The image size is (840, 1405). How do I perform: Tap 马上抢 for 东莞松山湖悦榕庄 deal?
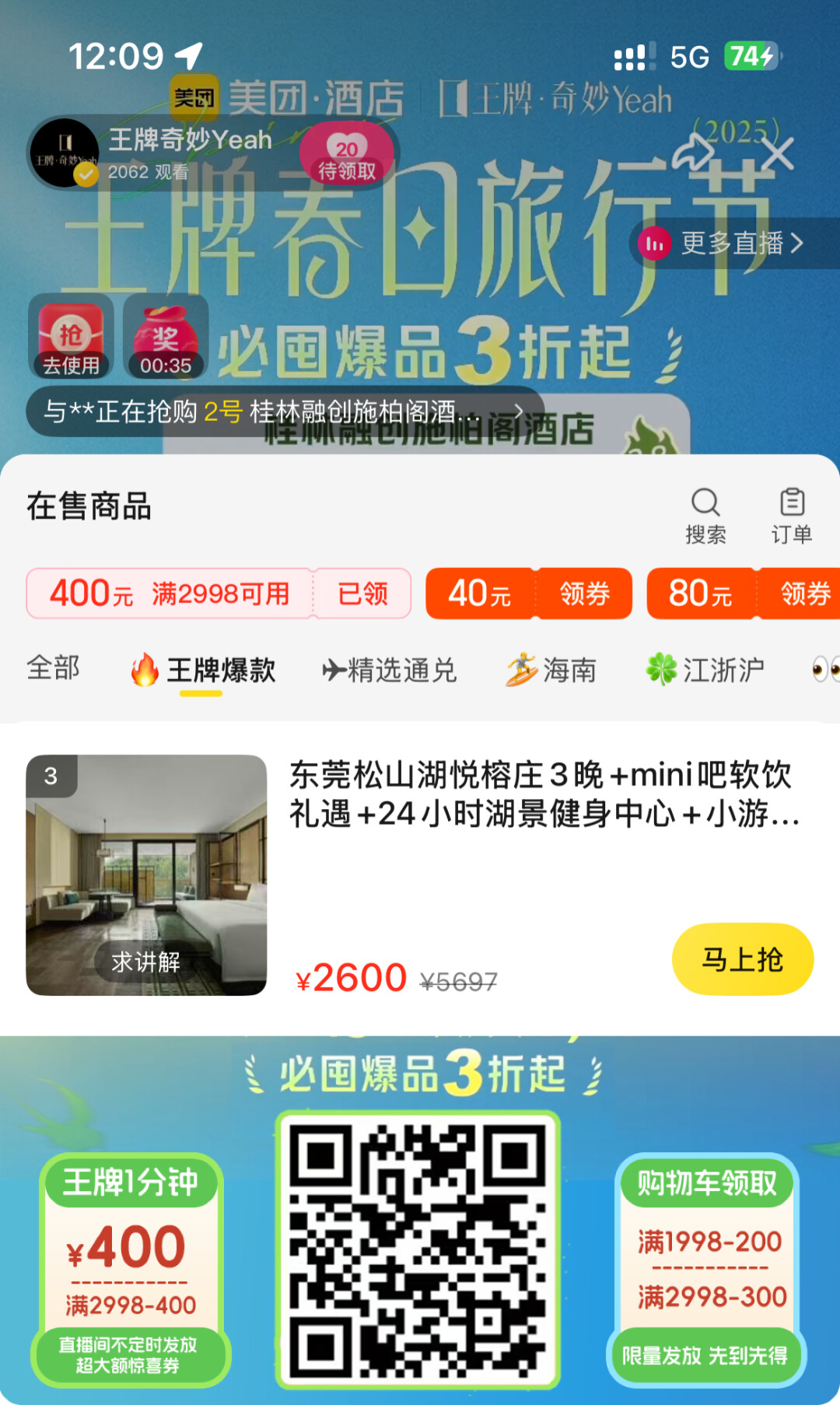click(x=742, y=959)
